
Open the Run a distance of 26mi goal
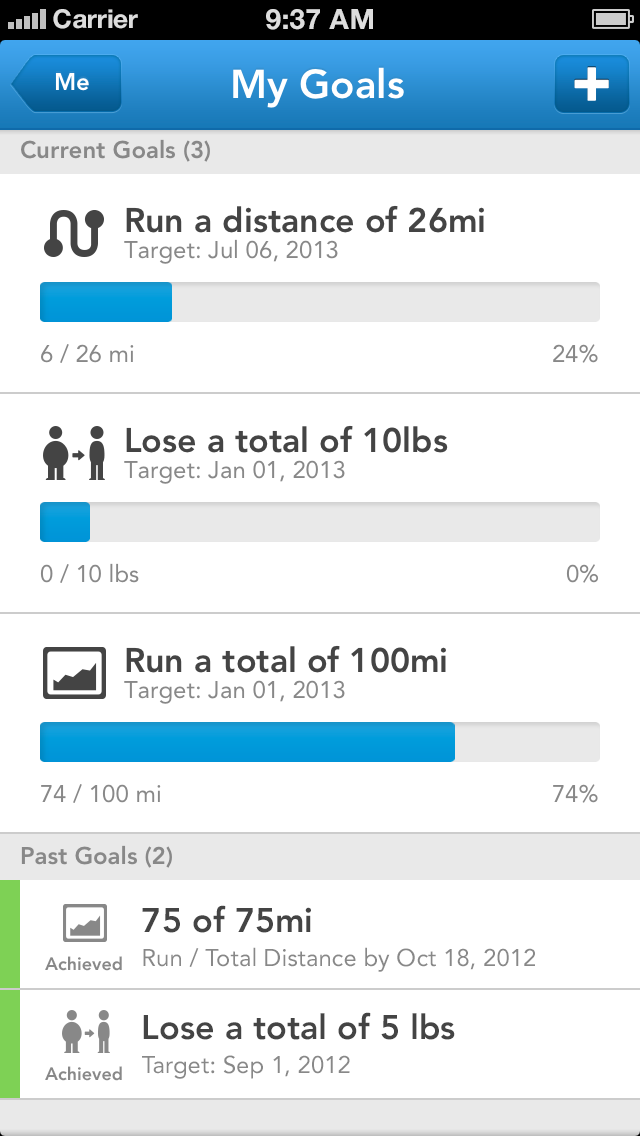pyautogui.click(x=320, y=283)
